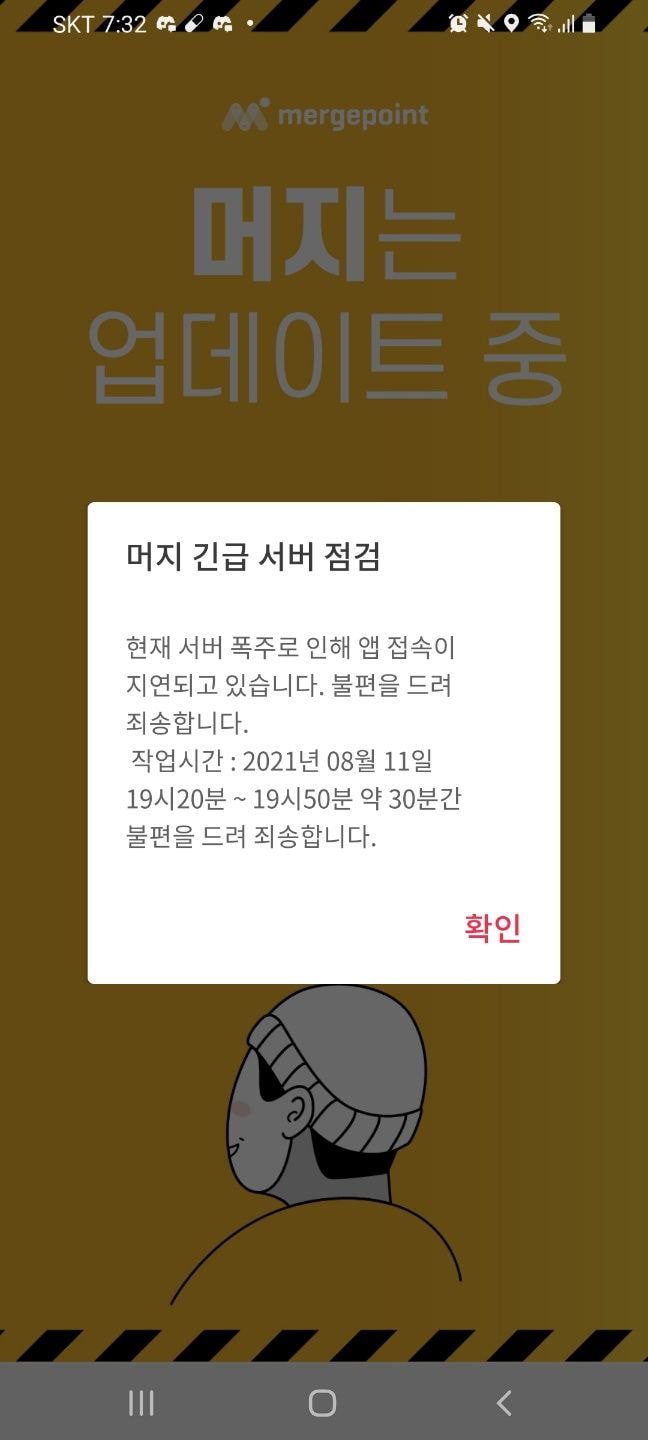
Task: Go back using the system back button
Action: point(504,1403)
